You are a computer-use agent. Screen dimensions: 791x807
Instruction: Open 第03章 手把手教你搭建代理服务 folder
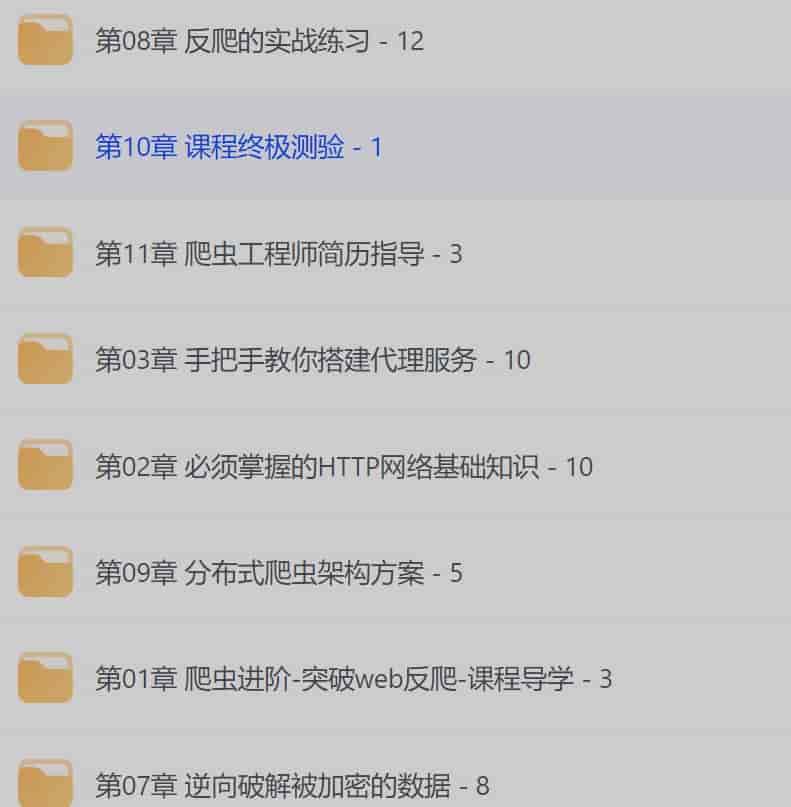312,360
